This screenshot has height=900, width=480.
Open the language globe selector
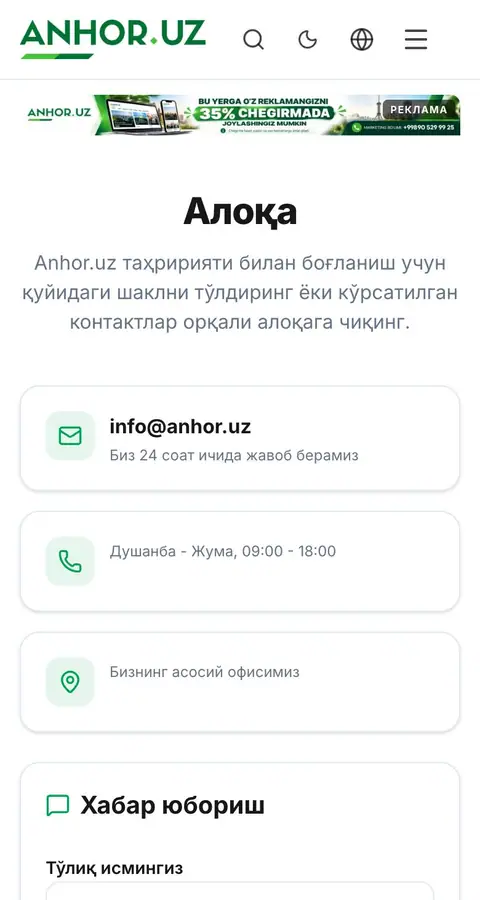(362, 40)
